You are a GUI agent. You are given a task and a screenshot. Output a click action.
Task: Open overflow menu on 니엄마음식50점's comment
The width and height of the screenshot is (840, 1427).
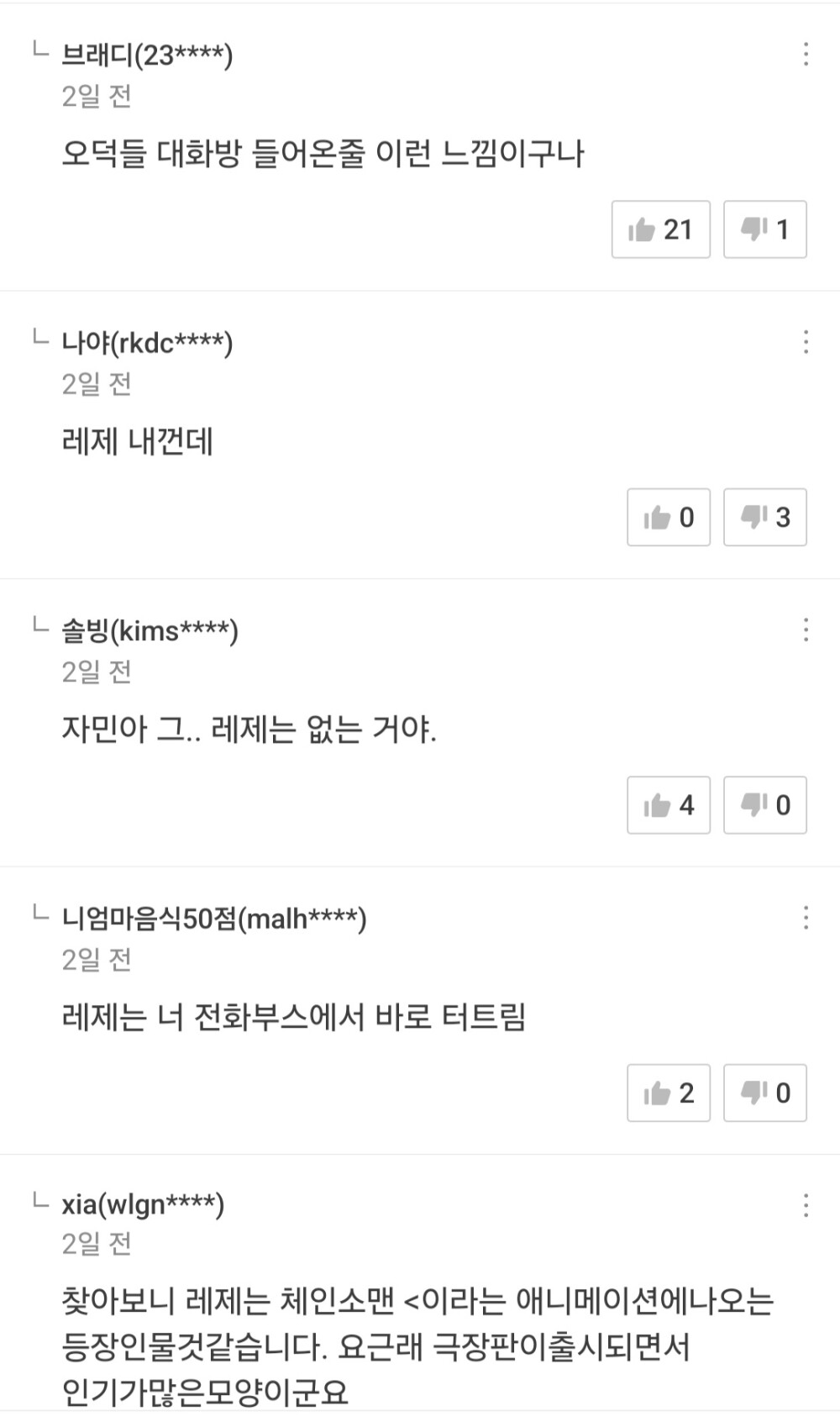pos(806,918)
